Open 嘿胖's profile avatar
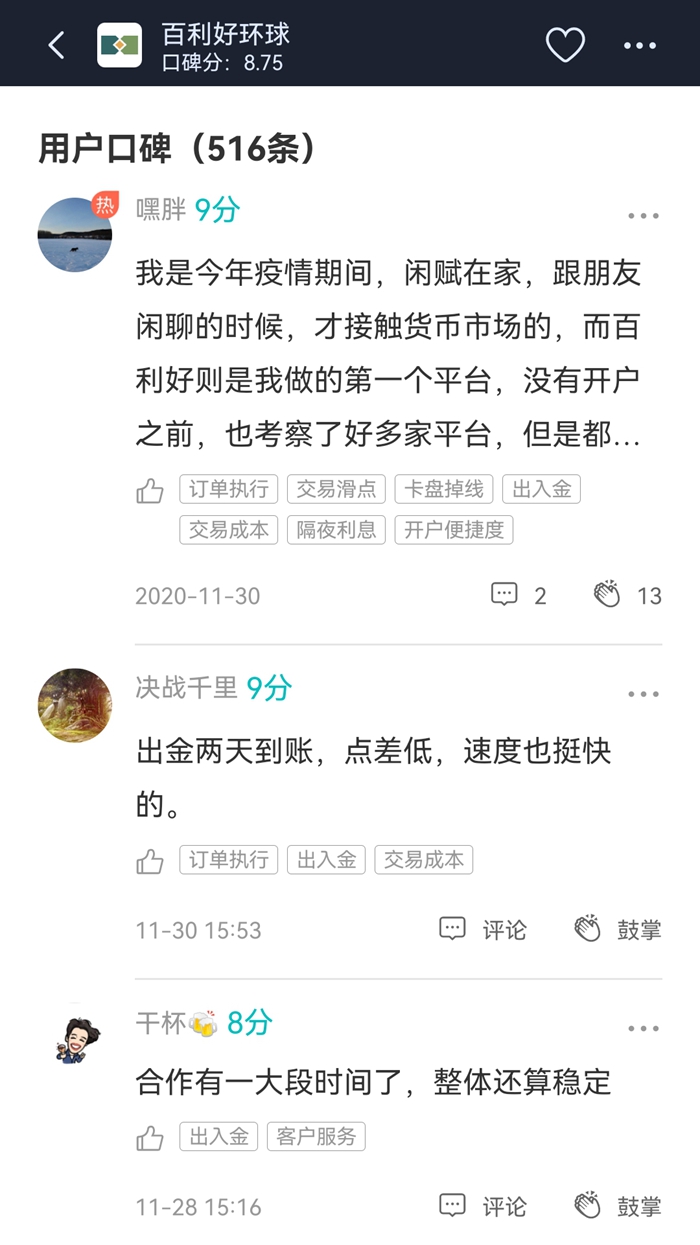The height and width of the screenshot is (1245, 700). [x=75, y=233]
